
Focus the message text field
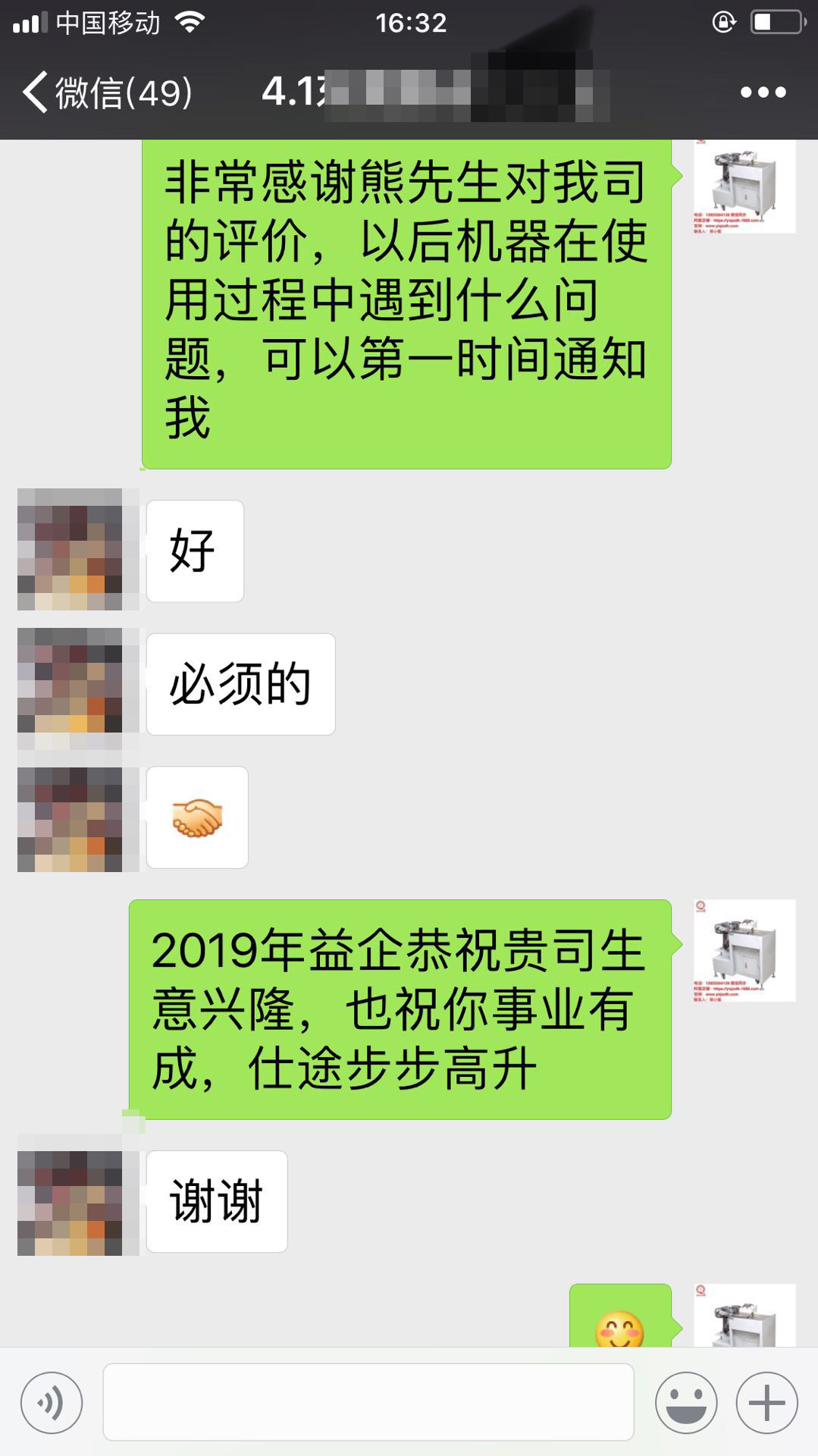(x=368, y=1402)
